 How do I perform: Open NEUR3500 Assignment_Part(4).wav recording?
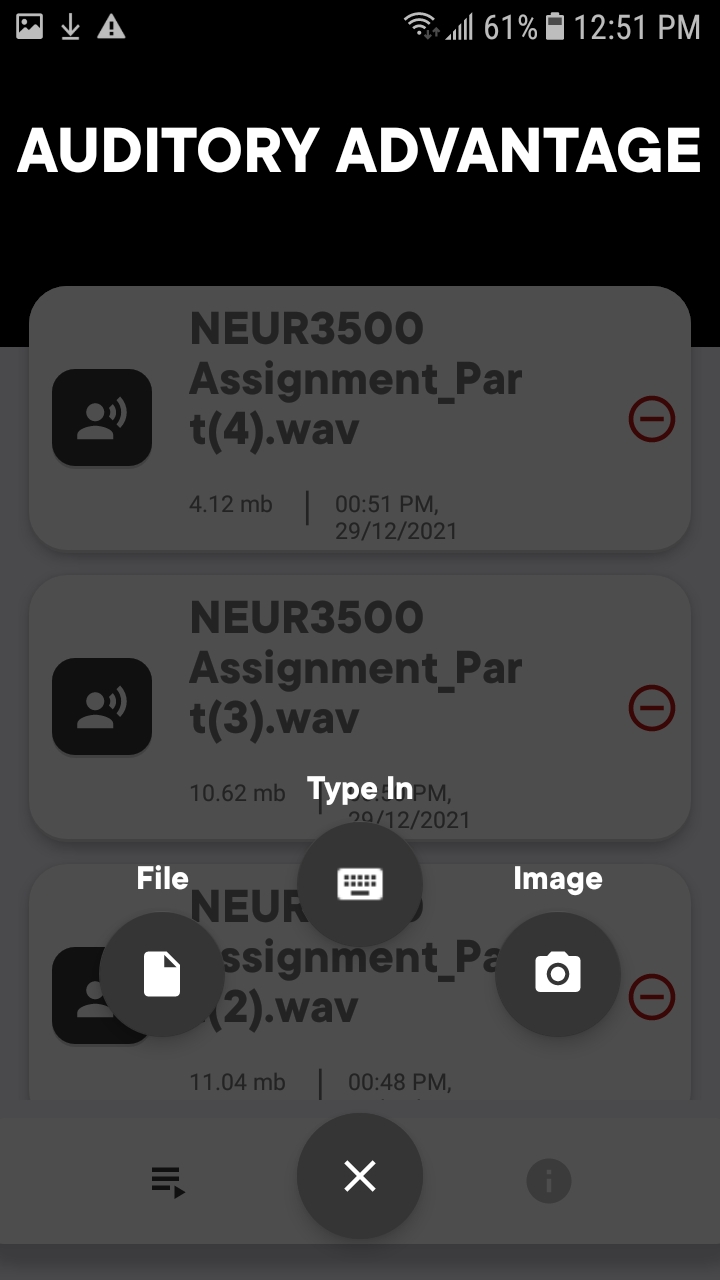click(360, 418)
